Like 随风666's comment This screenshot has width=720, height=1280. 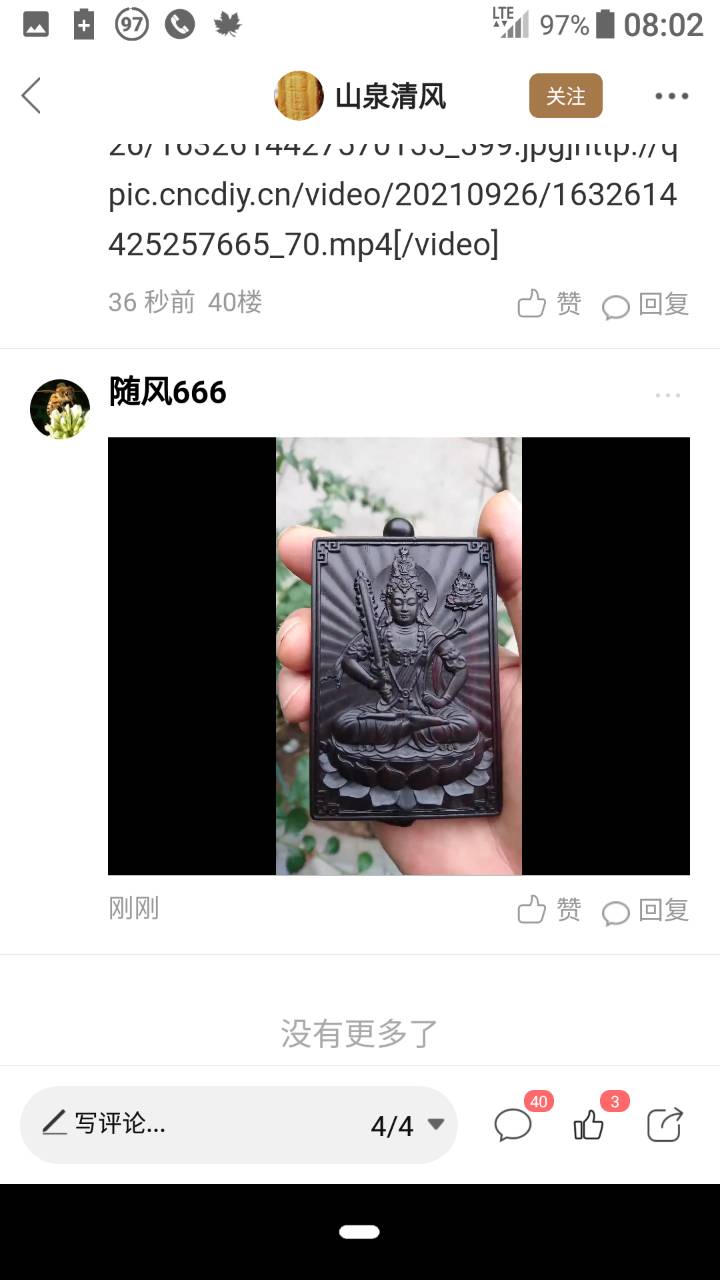coord(548,909)
